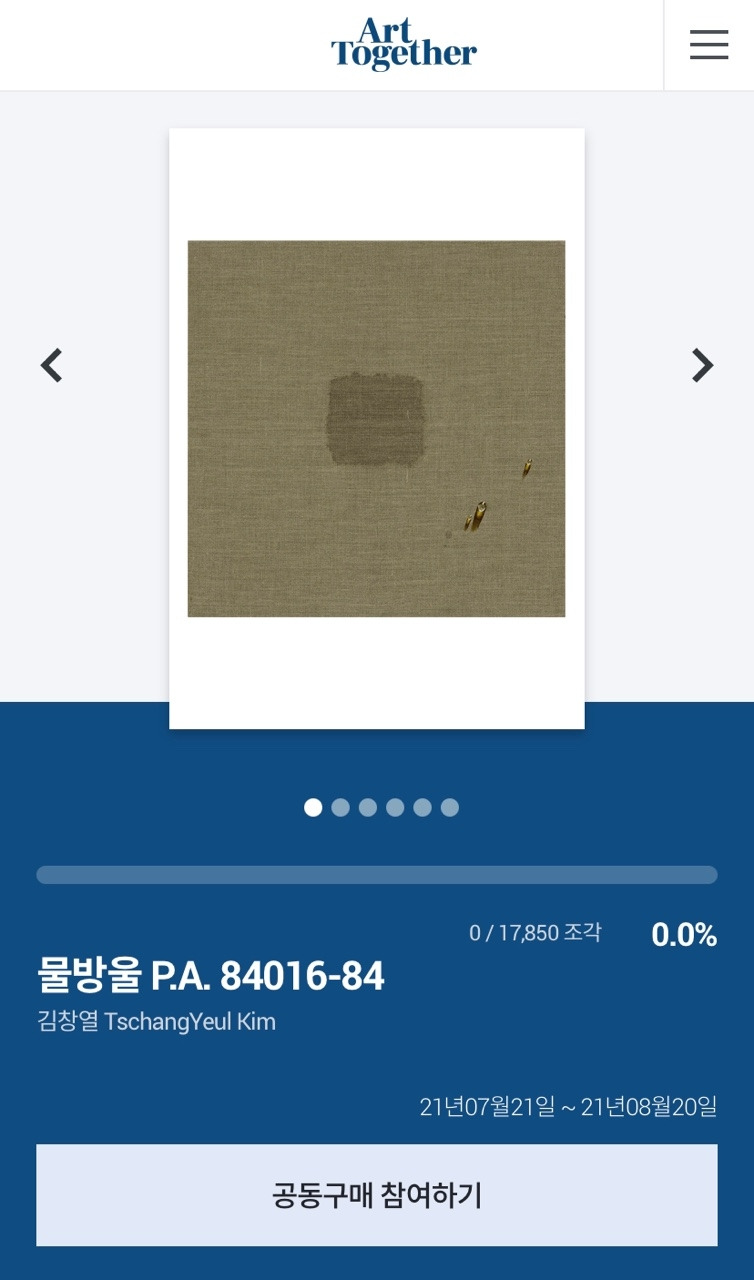The image size is (754, 1280).
Task: Expand the menu using the top-right lines
Action: (x=708, y=44)
